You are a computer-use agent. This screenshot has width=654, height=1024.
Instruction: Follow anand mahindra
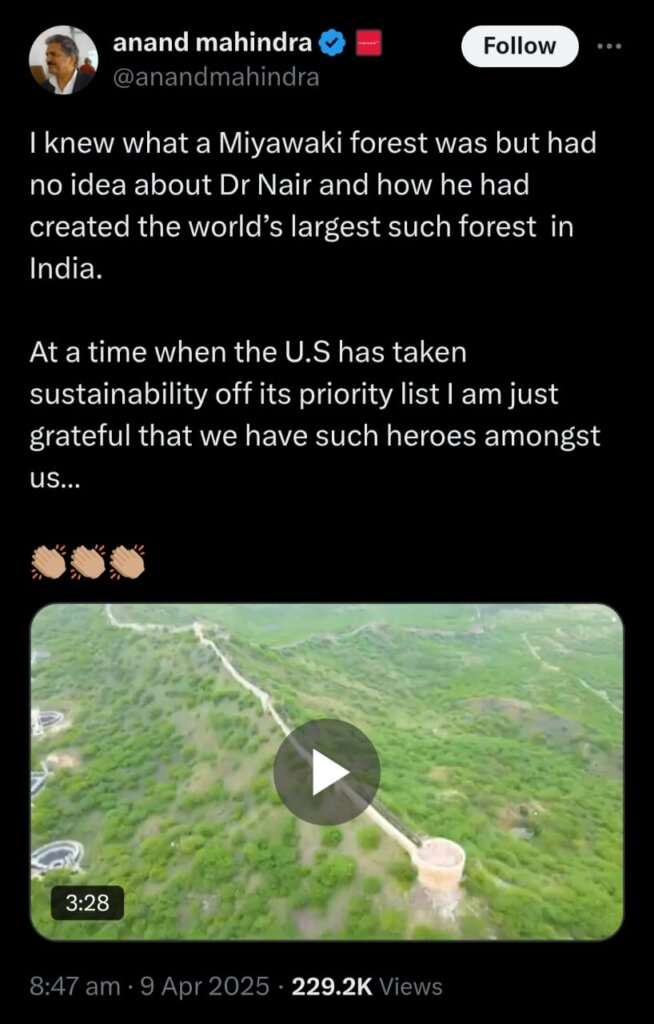pyautogui.click(x=519, y=46)
